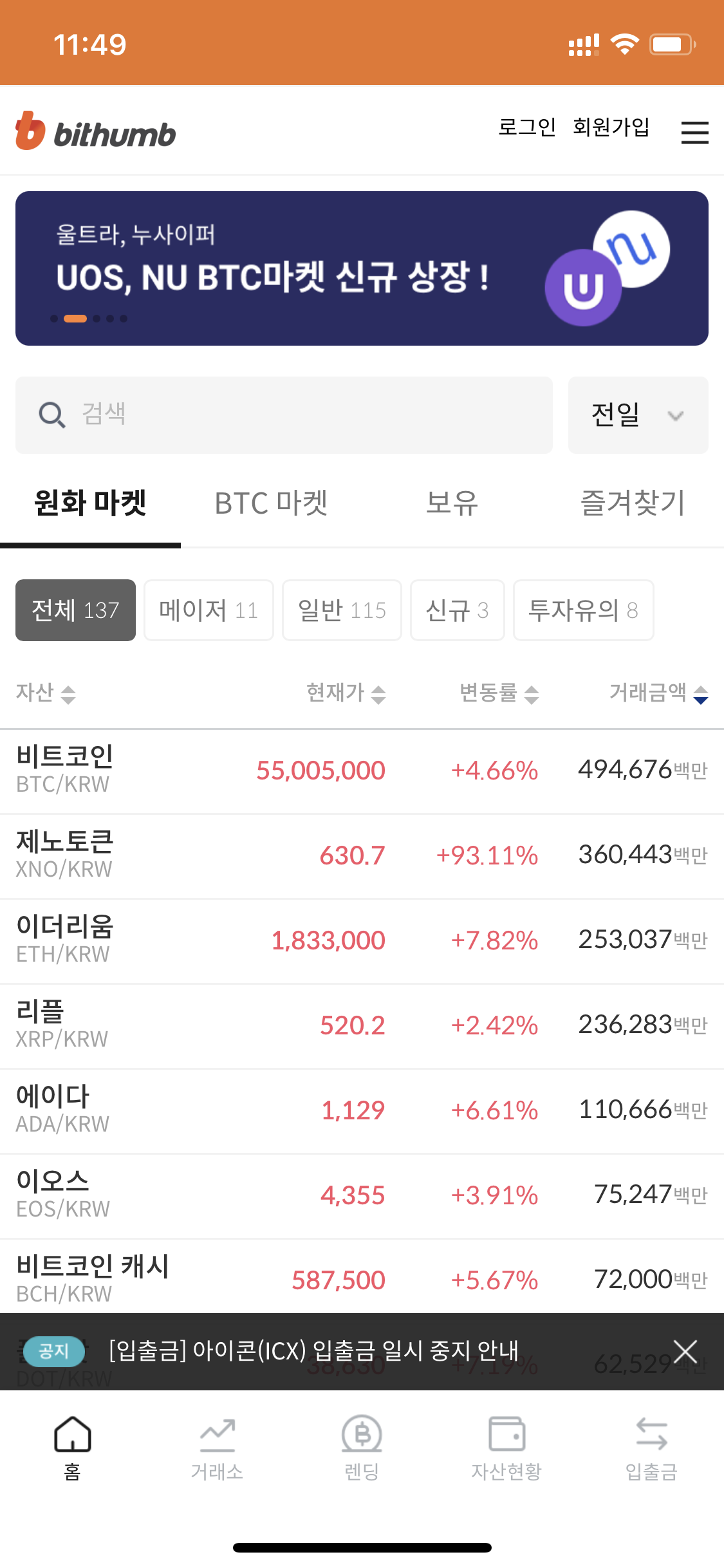Screen dimensions: 724x1568
Task: Tap the Bithumb logo at top left
Action: pyautogui.click(x=95, y=132)
